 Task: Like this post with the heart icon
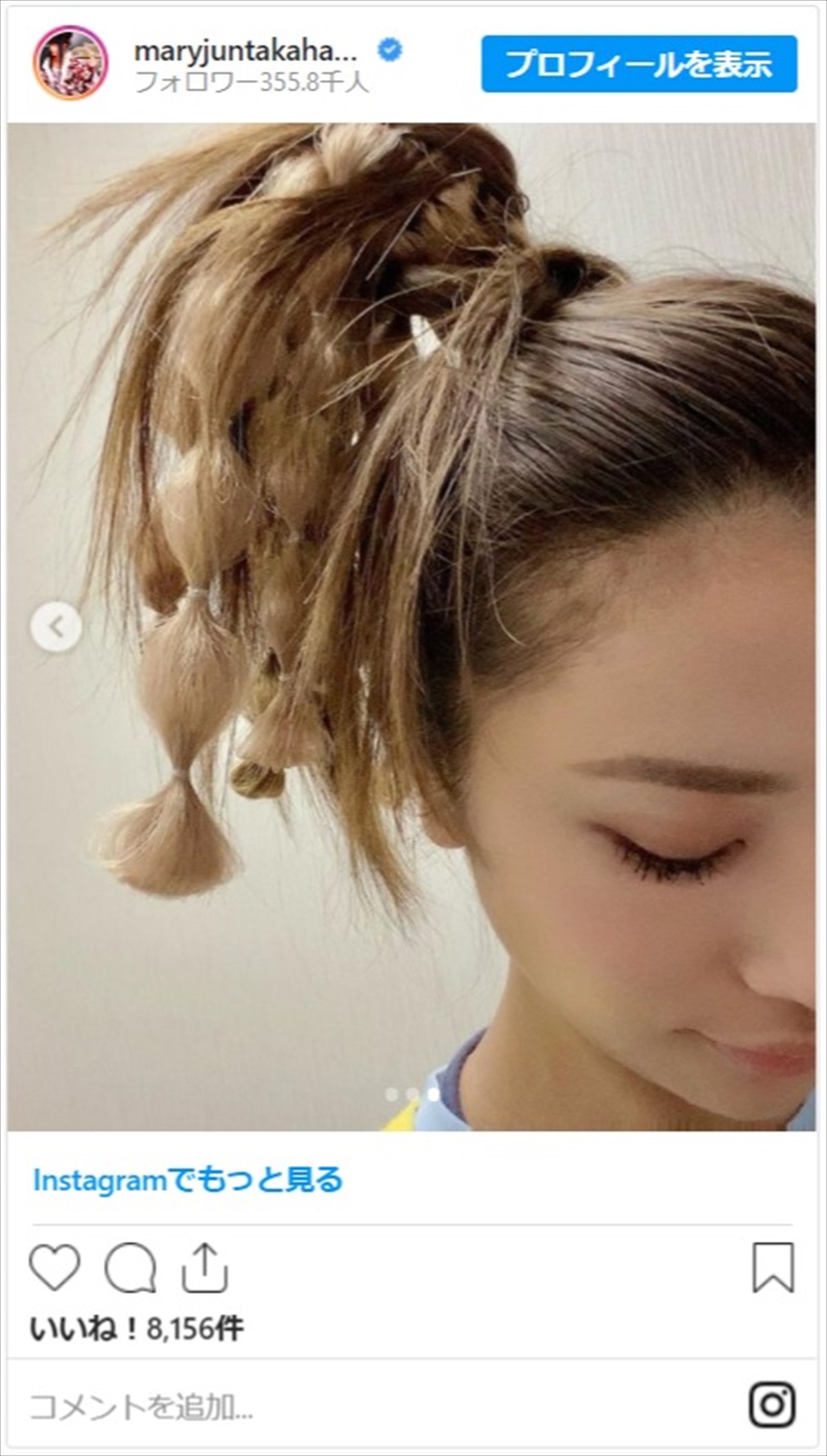(54, 1267)
